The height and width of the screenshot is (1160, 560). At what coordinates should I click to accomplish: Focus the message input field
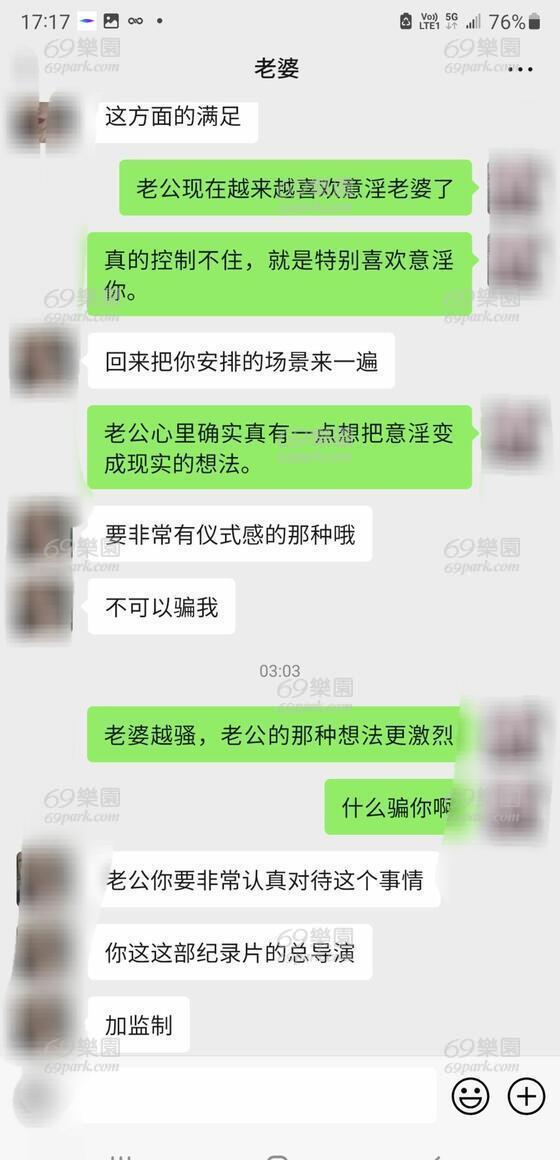[257, 1095]
